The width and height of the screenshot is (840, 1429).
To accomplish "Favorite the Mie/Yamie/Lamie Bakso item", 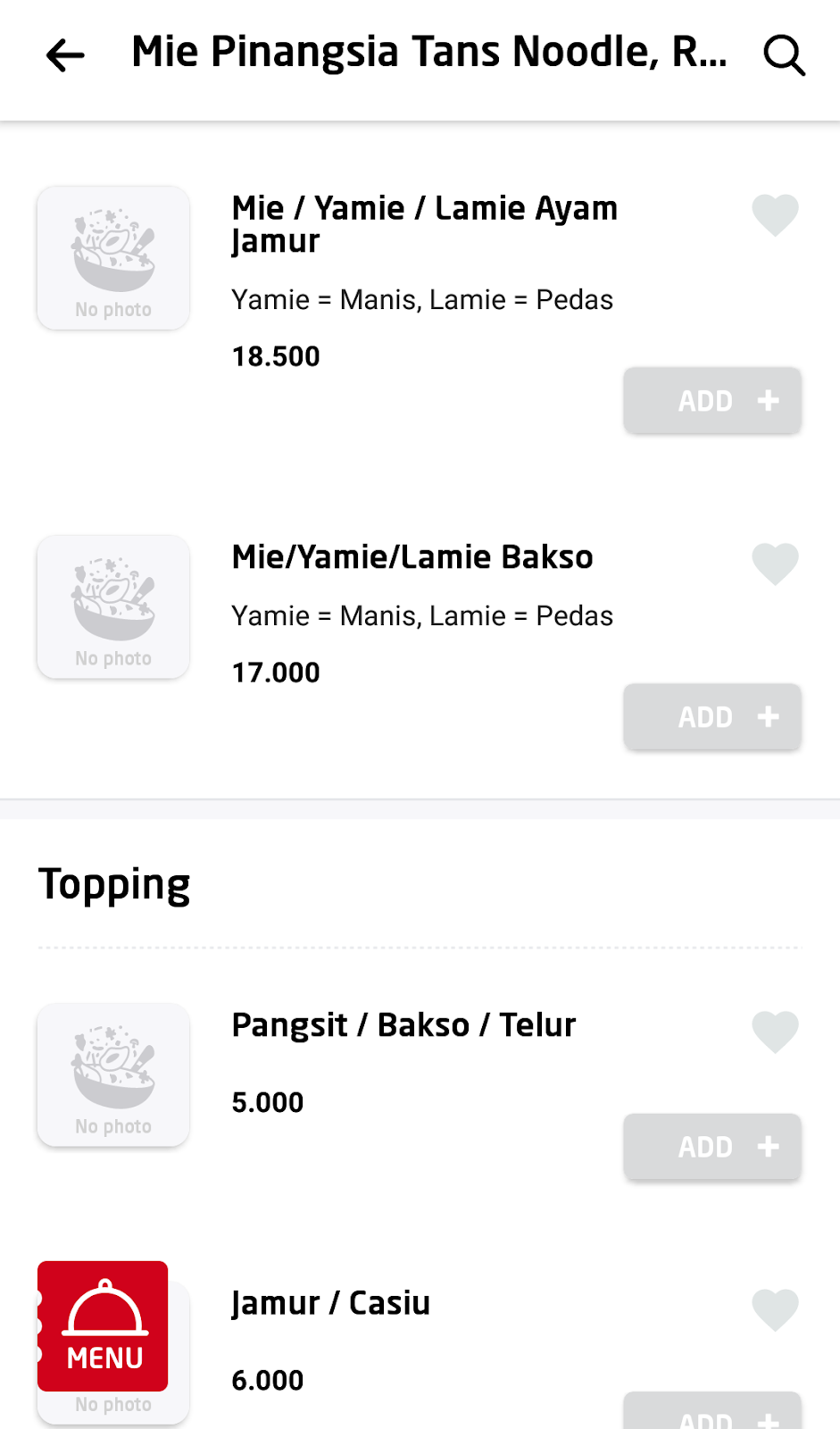I will pos(775,564).
